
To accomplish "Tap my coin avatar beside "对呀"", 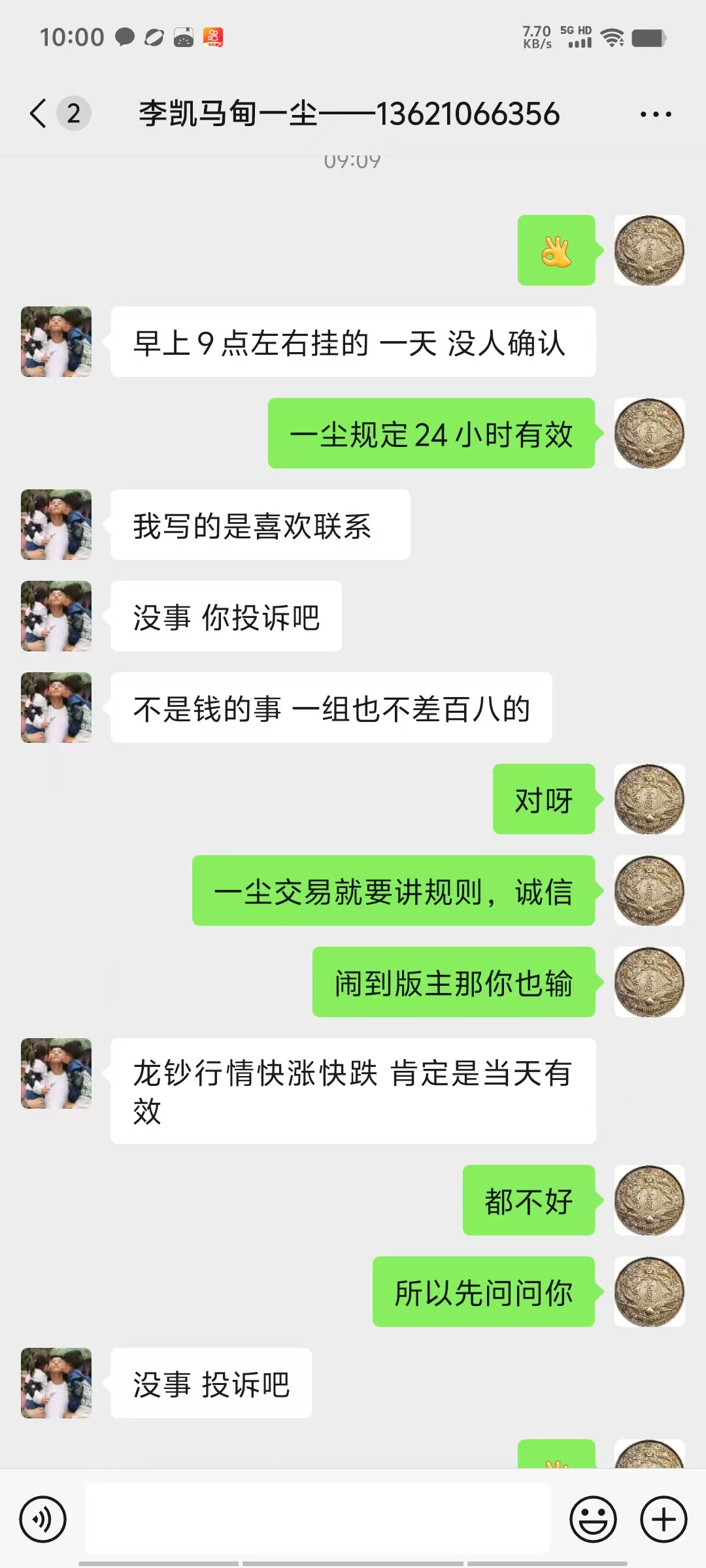I will point(649,799).
